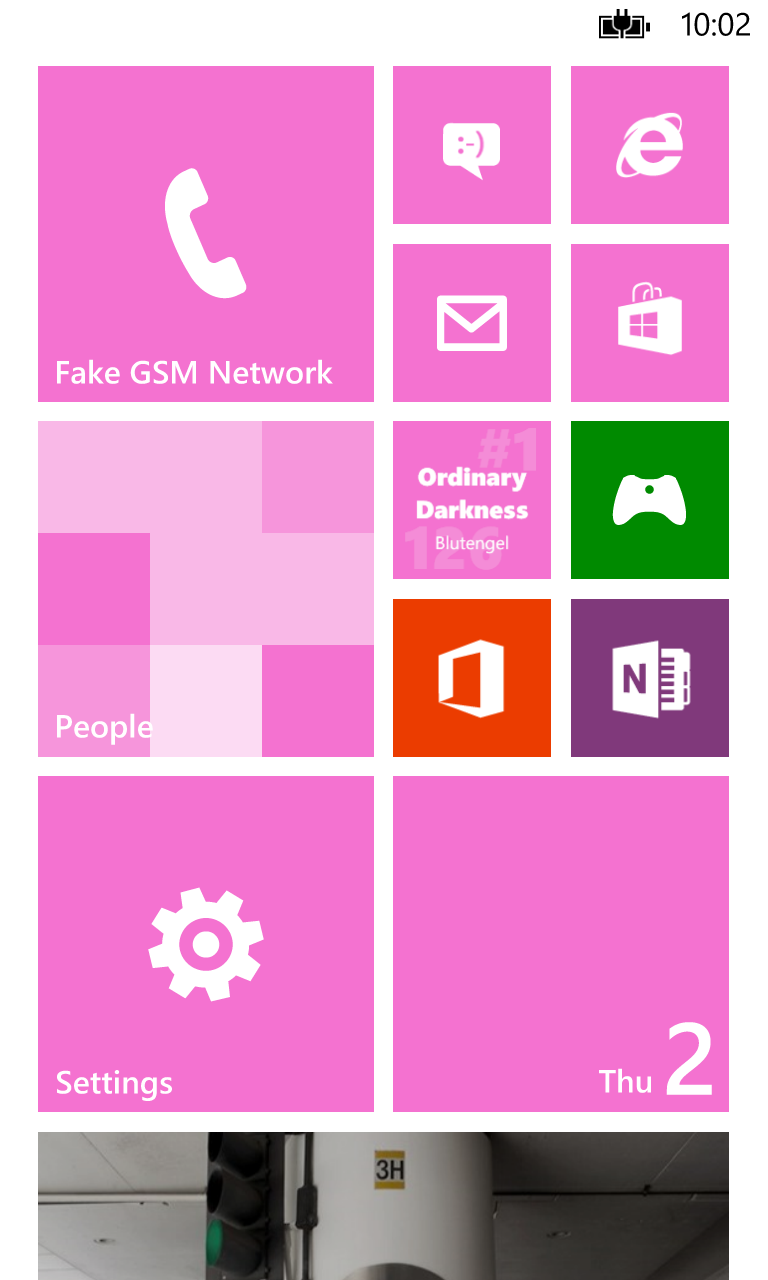768x1280 pixels.
Task: Open the Mail envelope tile
Action: click(472, 323)
